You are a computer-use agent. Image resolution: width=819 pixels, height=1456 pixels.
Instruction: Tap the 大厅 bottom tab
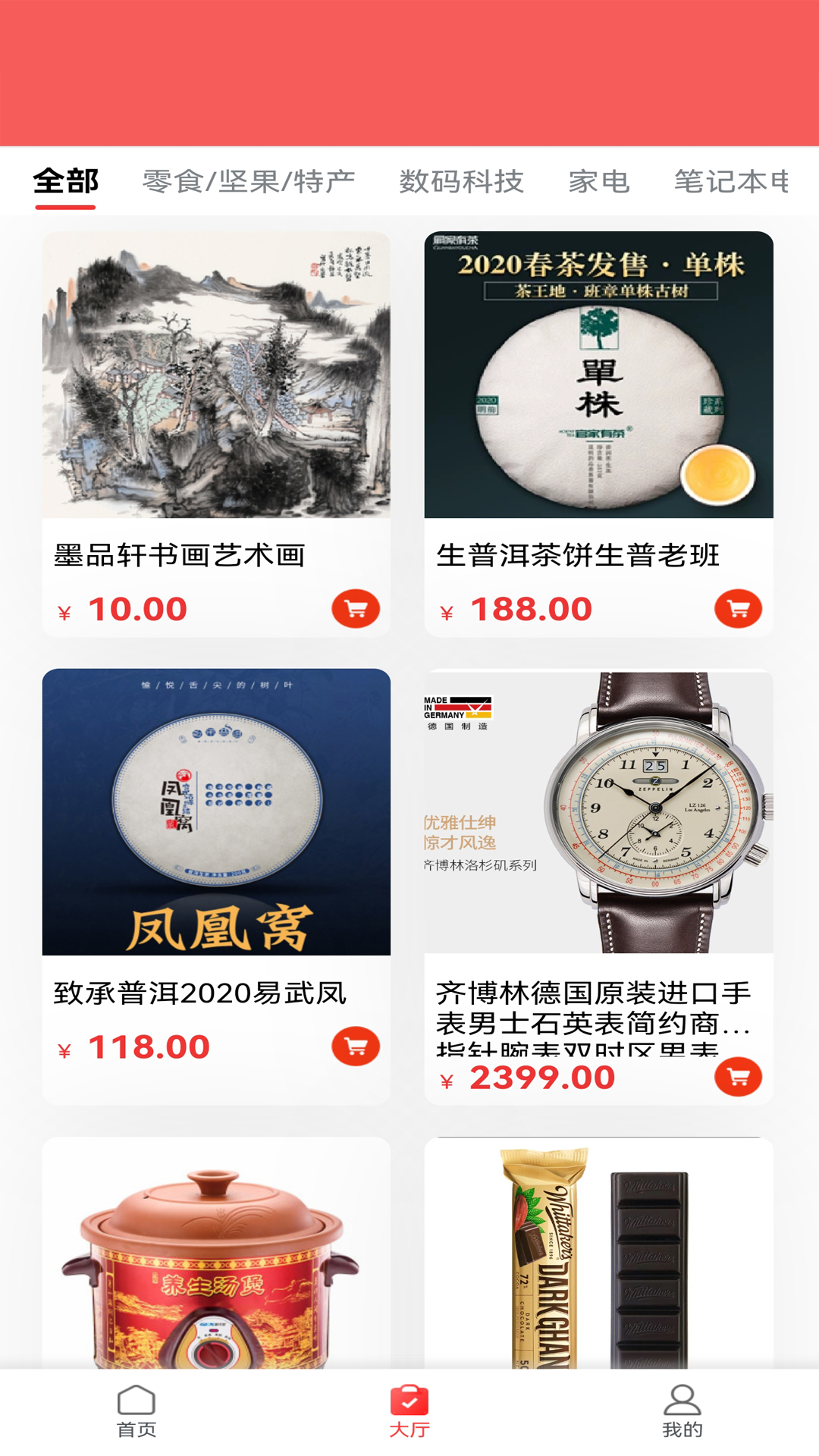point(409,1412)
